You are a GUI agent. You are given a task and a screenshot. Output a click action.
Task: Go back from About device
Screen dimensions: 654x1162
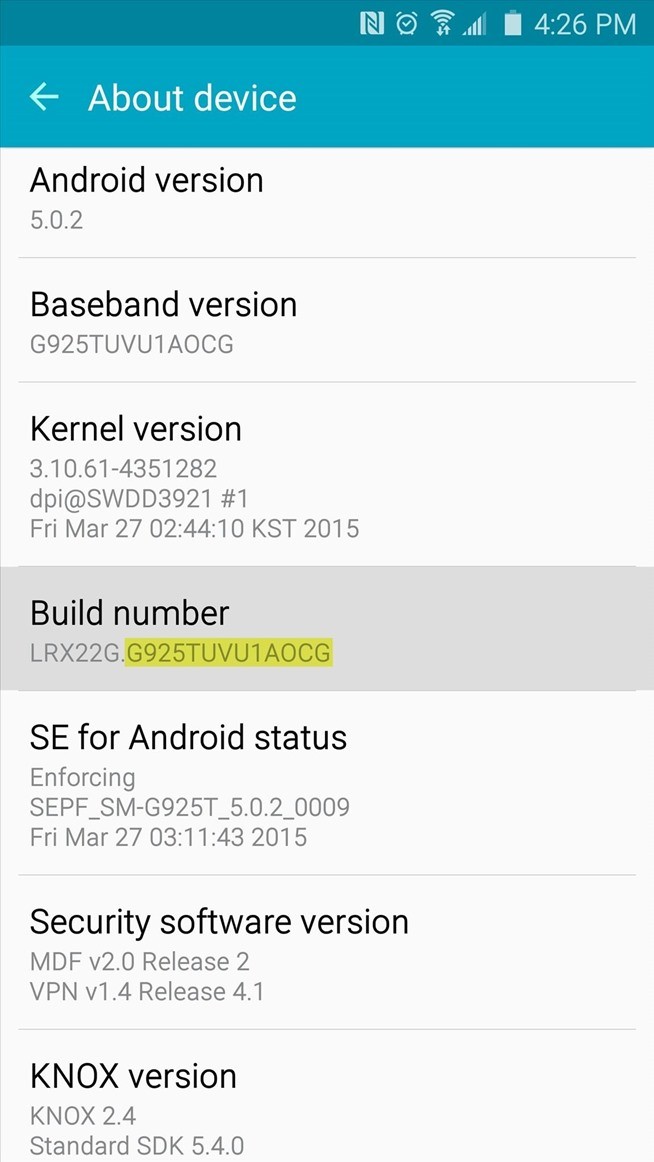(44, 97)
